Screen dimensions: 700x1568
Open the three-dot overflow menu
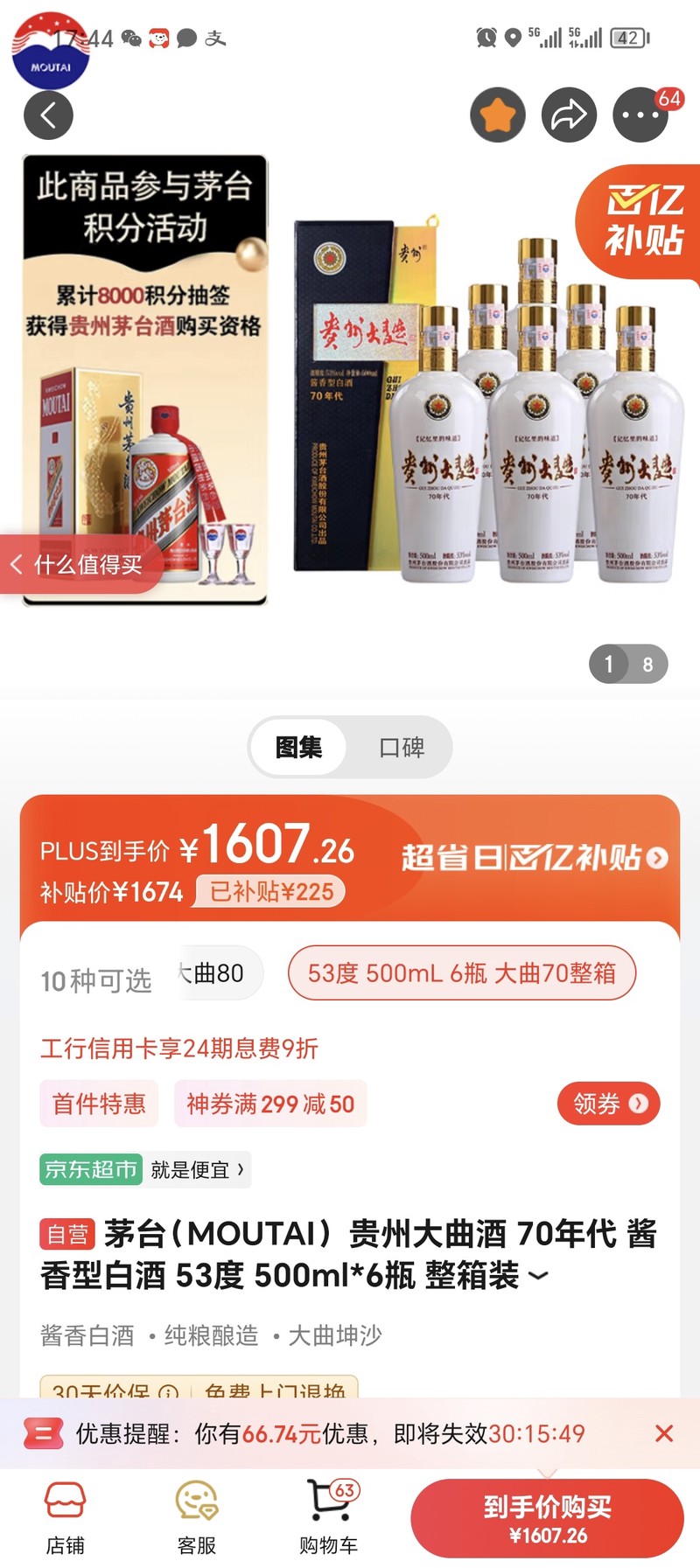click(640, 115)
